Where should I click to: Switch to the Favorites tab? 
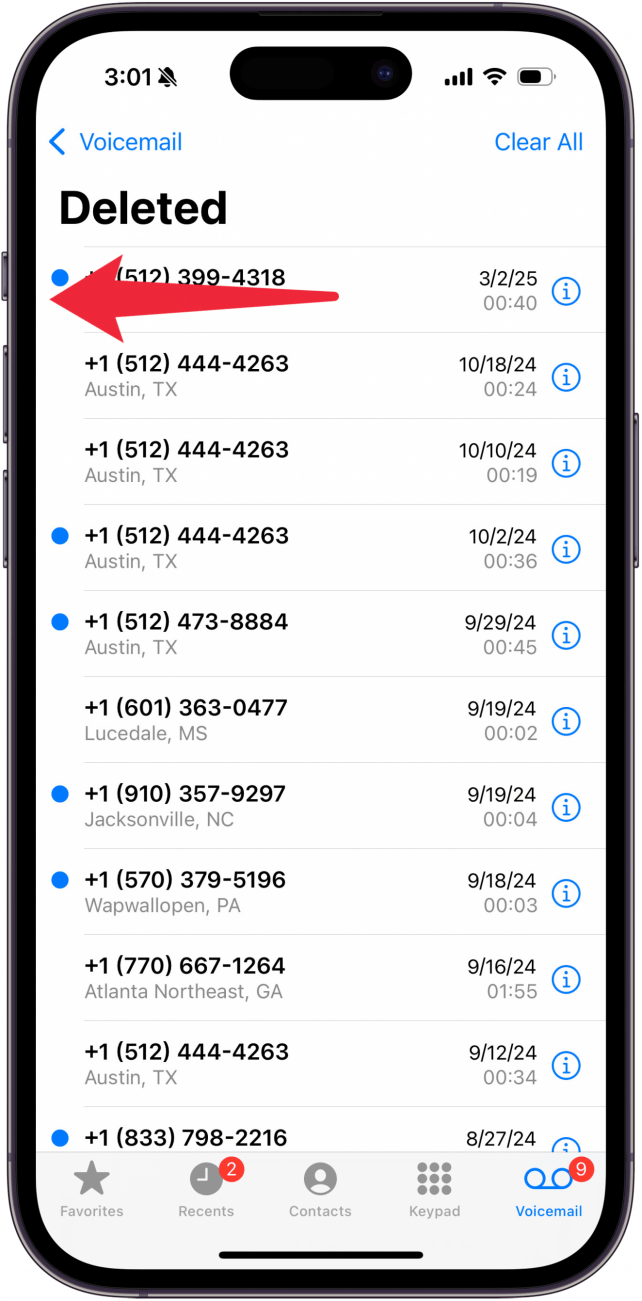coord(92,1190)
